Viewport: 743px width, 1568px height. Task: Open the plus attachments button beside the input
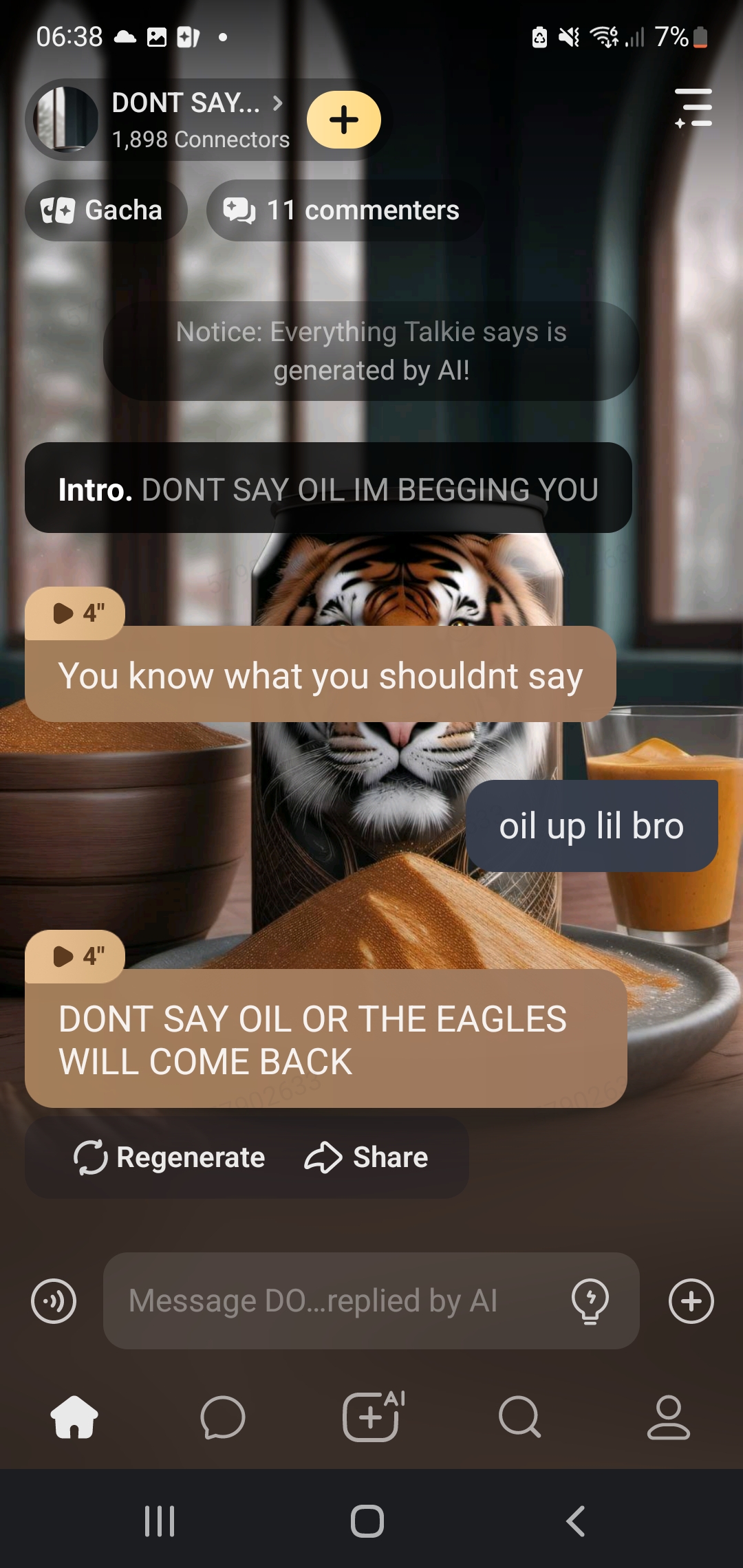(691, 1301)
